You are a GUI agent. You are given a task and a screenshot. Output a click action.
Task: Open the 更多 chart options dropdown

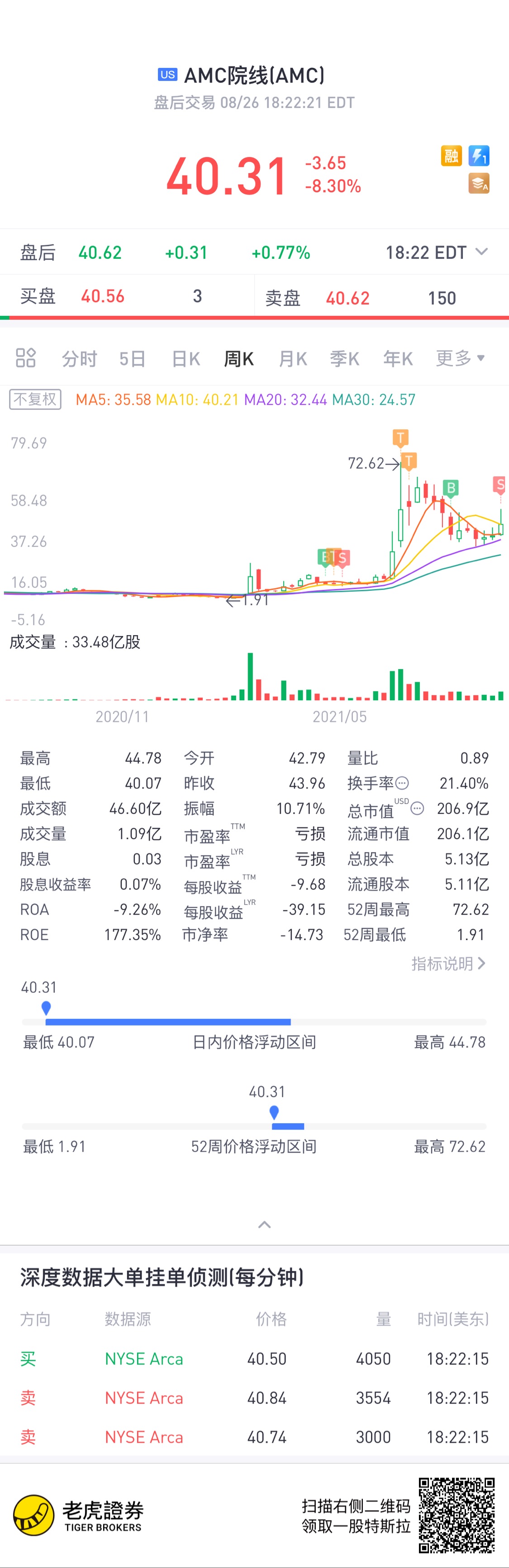460,358
